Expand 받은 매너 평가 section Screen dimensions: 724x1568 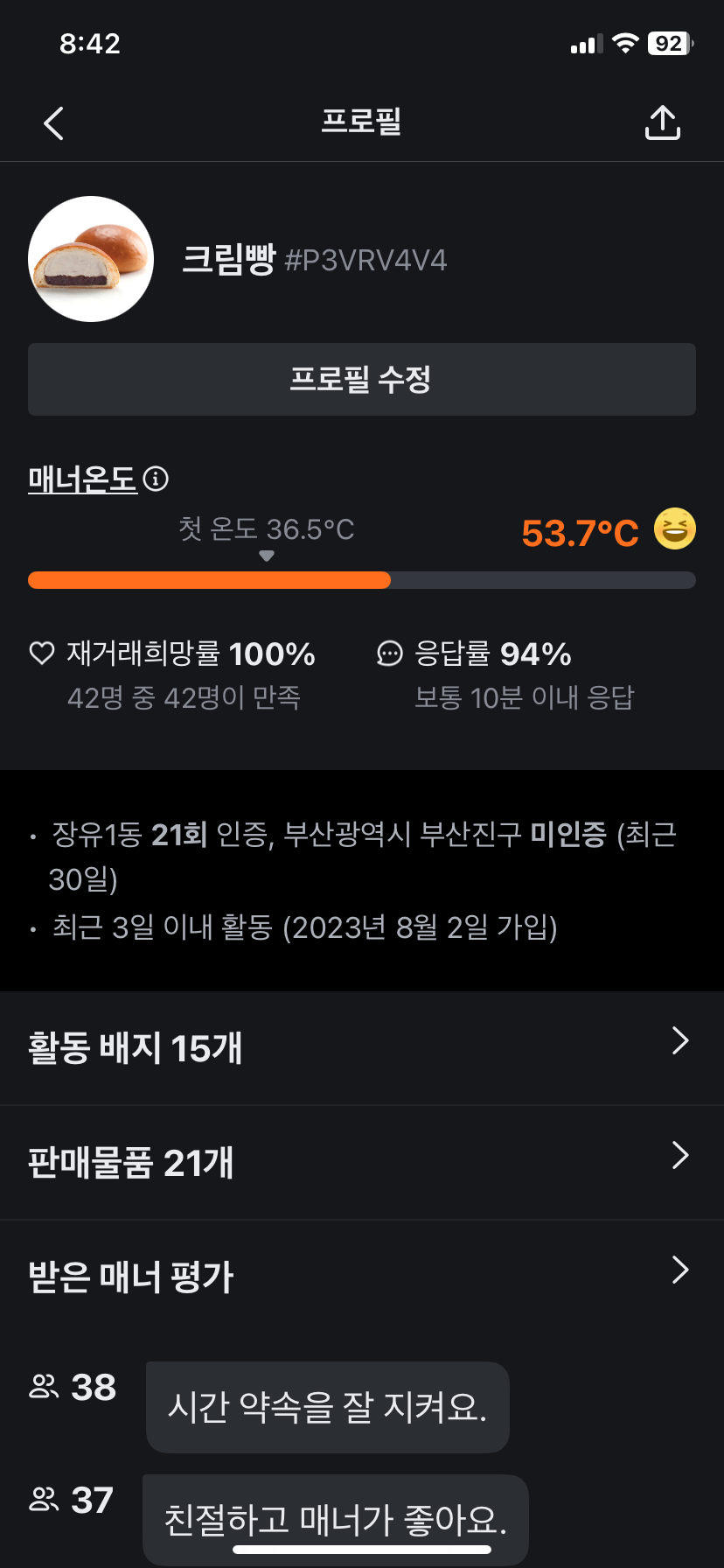point(361,1275)
